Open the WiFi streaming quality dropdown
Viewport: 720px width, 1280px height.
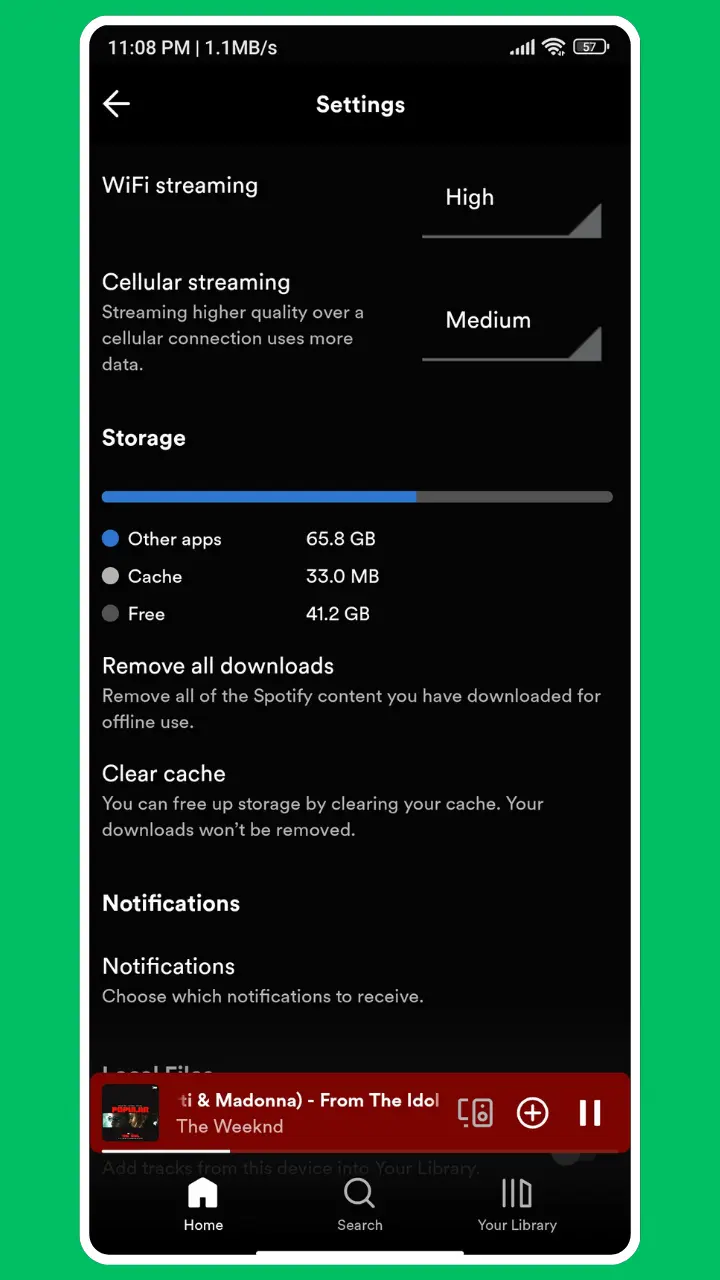(512, 207)
